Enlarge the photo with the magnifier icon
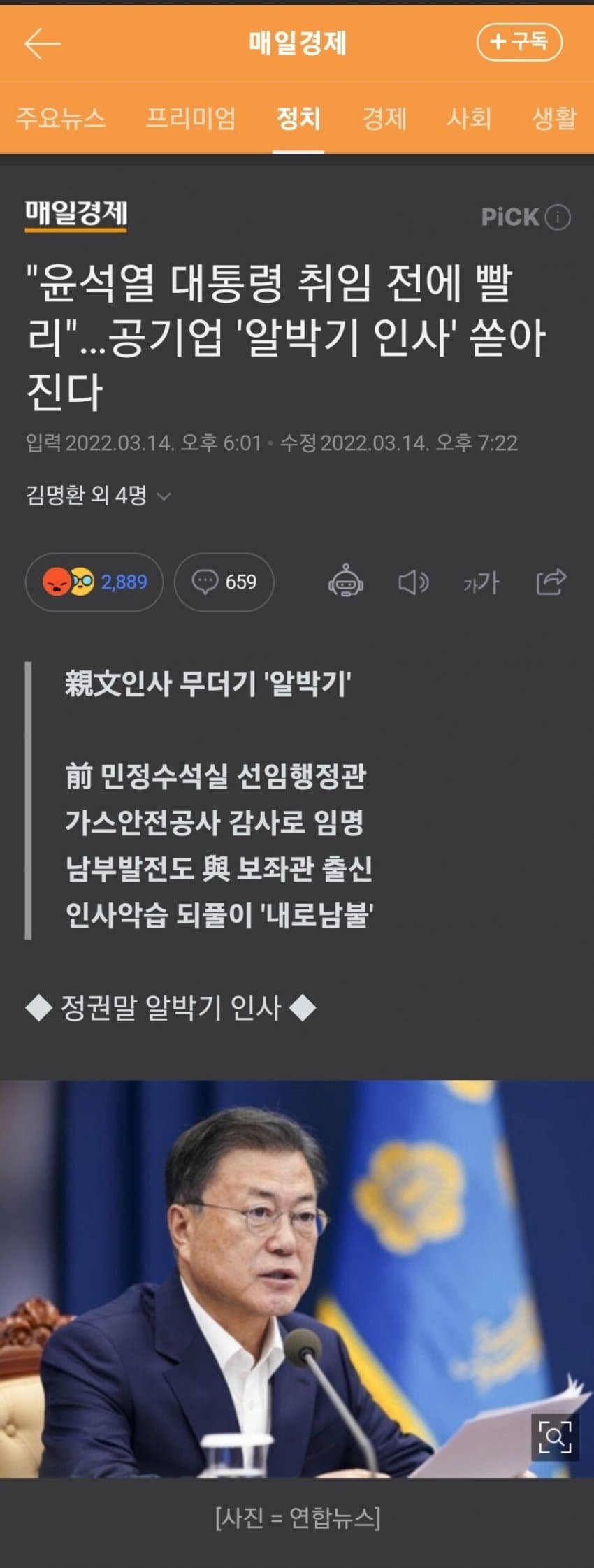Image resolution: width=594 pixels, height=1568 pixels. point(555,1437)
